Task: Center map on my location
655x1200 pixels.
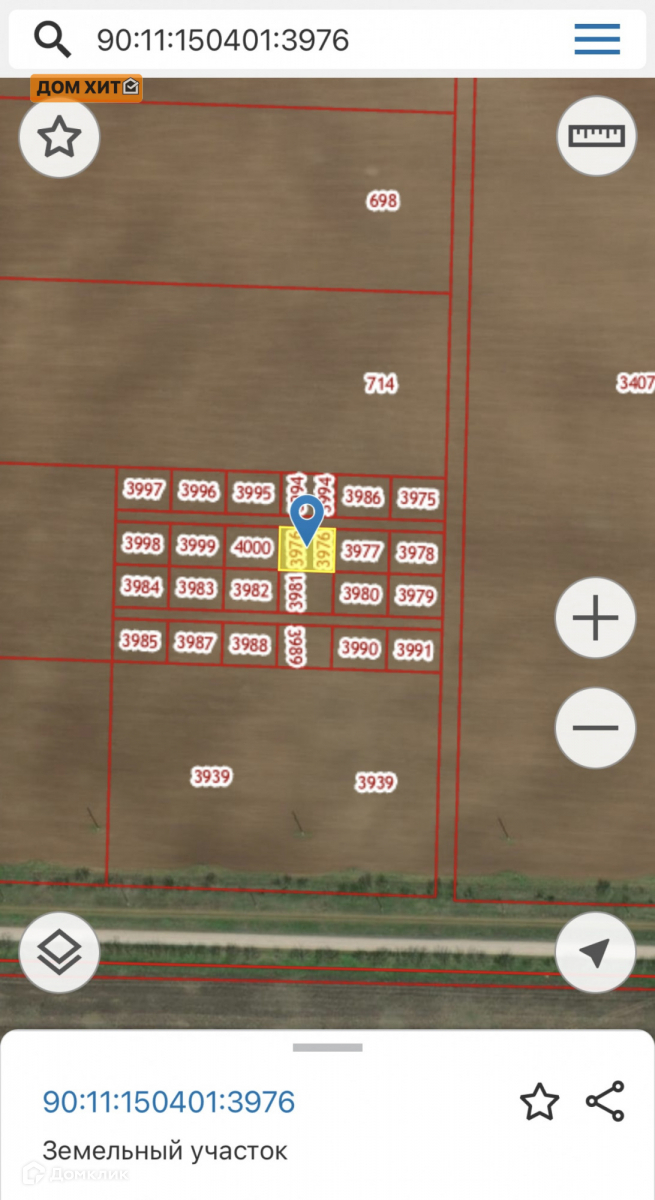Action: coord(595,952)
